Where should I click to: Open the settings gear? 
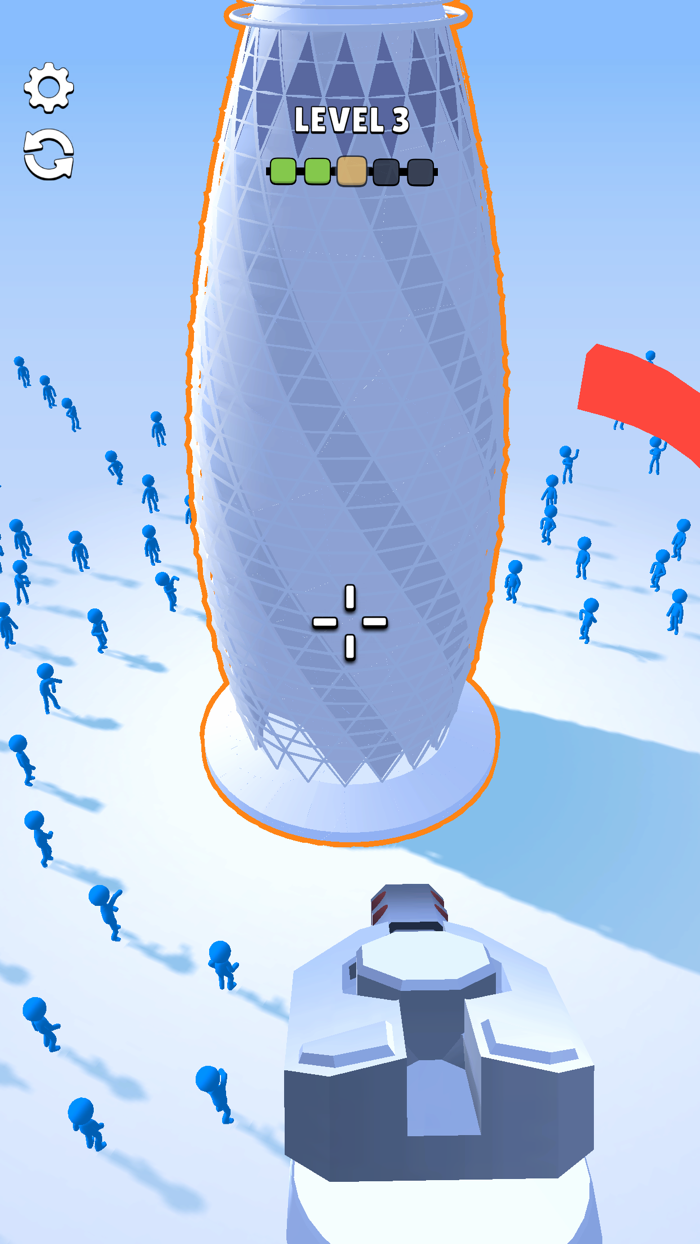(x=49, y=88)
